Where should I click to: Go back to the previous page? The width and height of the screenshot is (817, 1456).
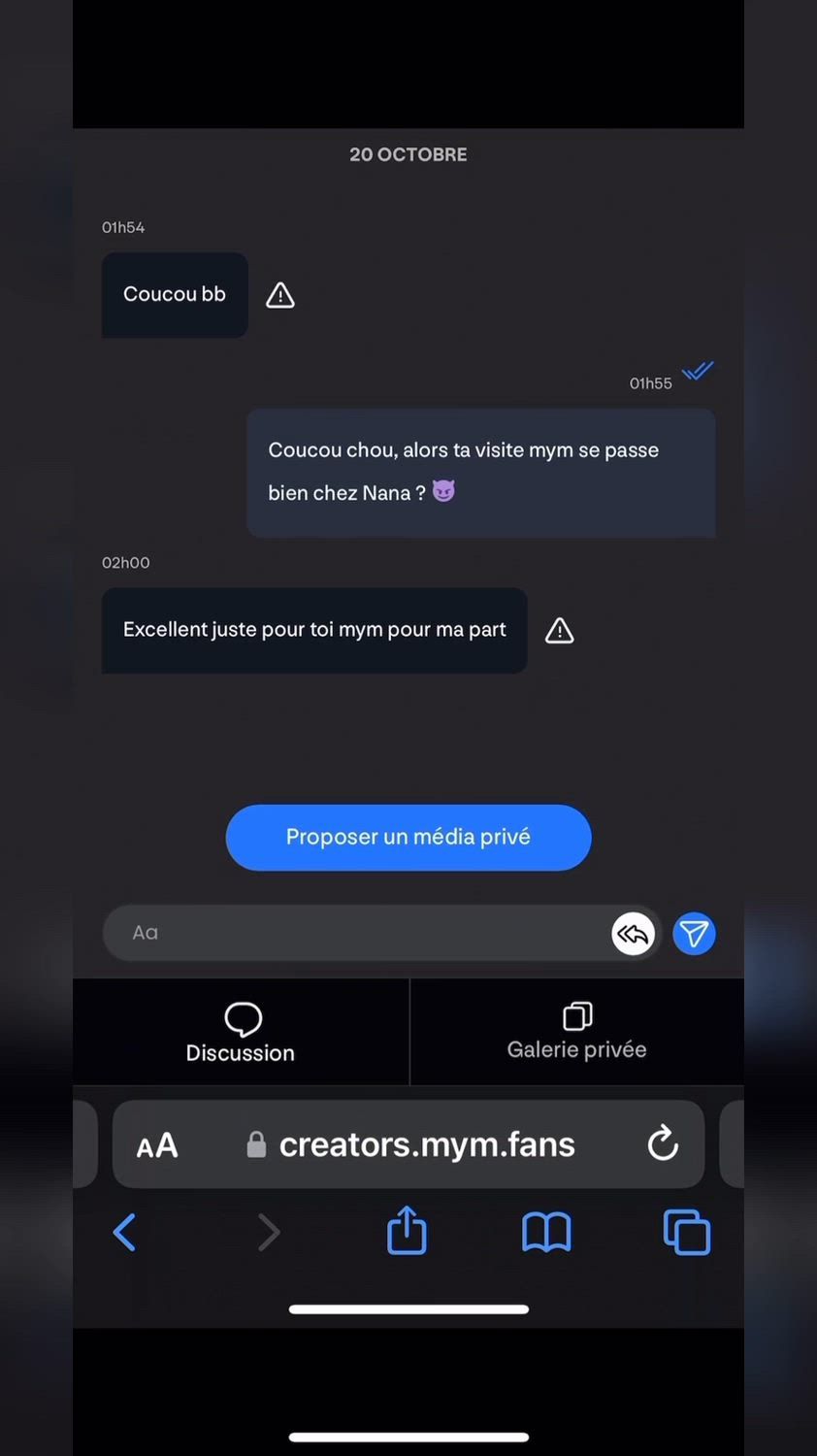coord(125,1233)
